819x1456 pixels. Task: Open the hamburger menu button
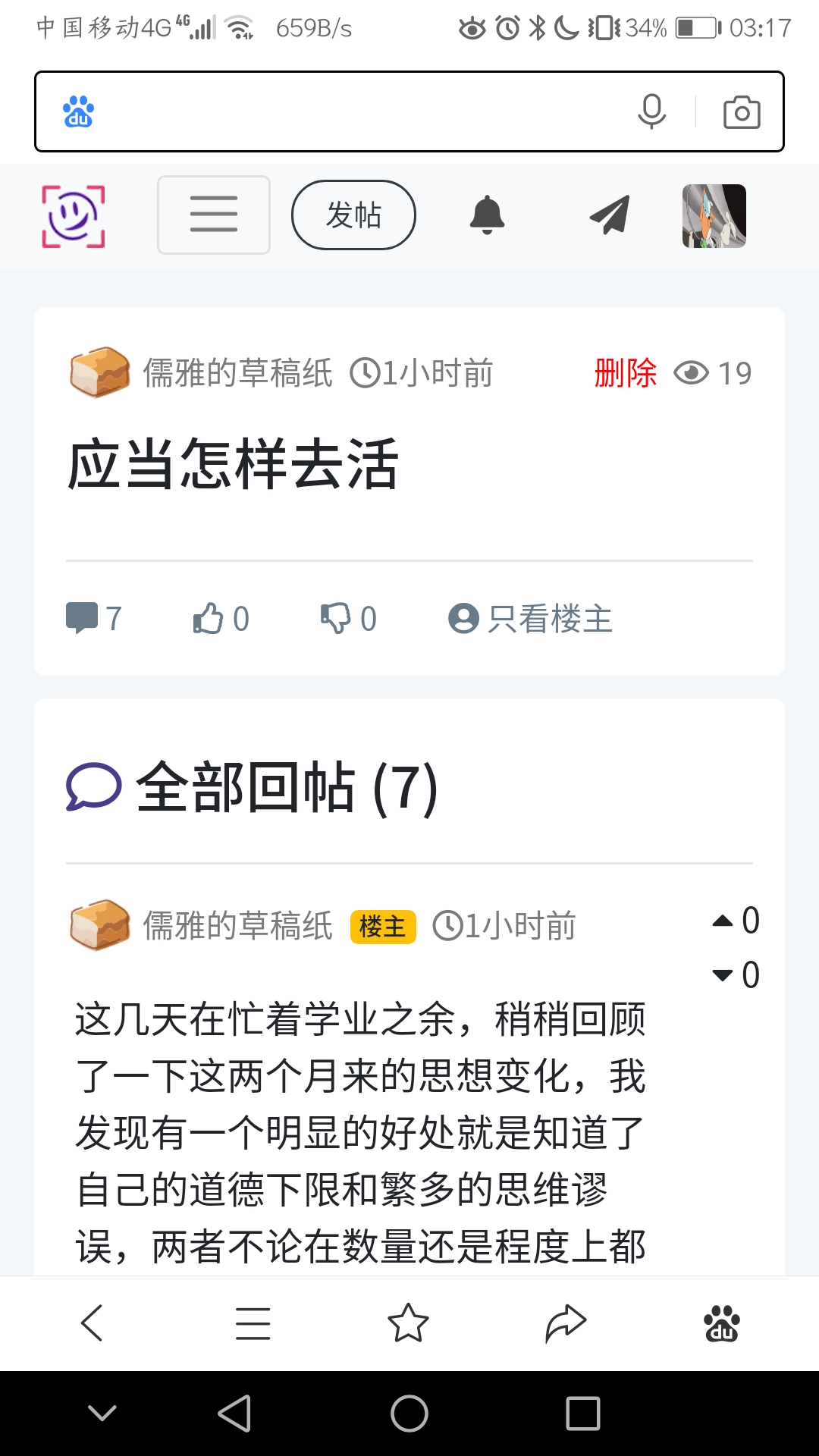tap(214, 215)
